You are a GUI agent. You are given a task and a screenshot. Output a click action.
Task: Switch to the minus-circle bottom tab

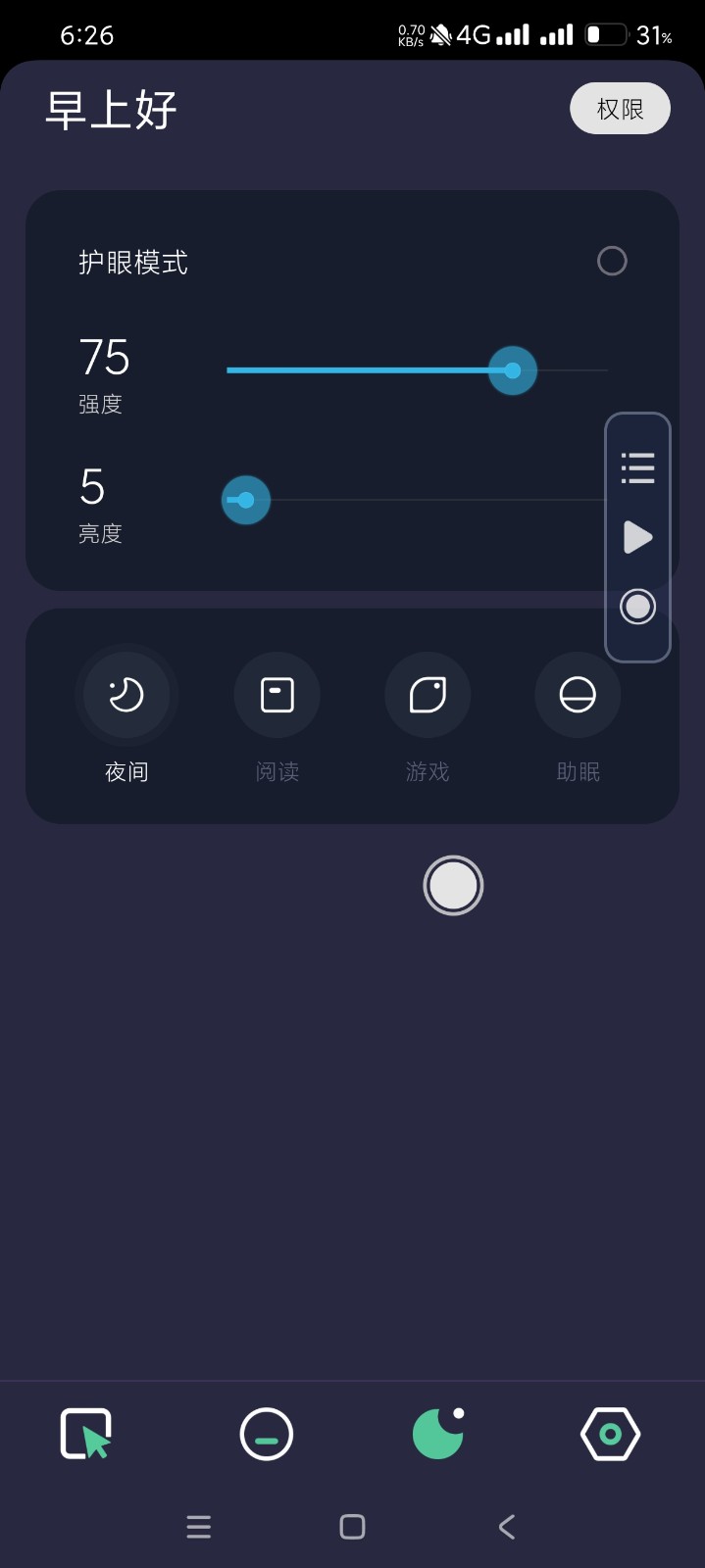coord(267,1434)
